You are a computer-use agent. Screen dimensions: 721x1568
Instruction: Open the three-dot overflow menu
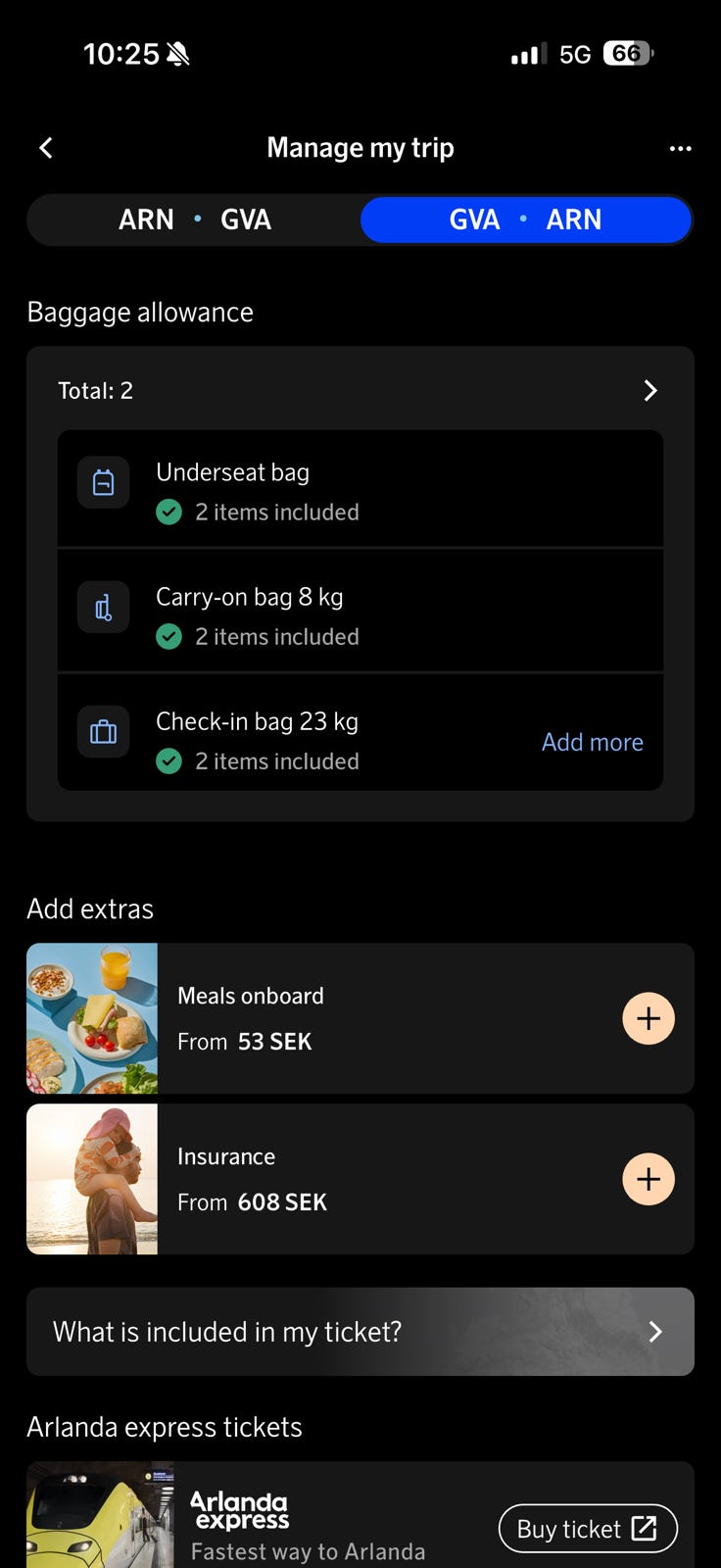tap(680, 148)
